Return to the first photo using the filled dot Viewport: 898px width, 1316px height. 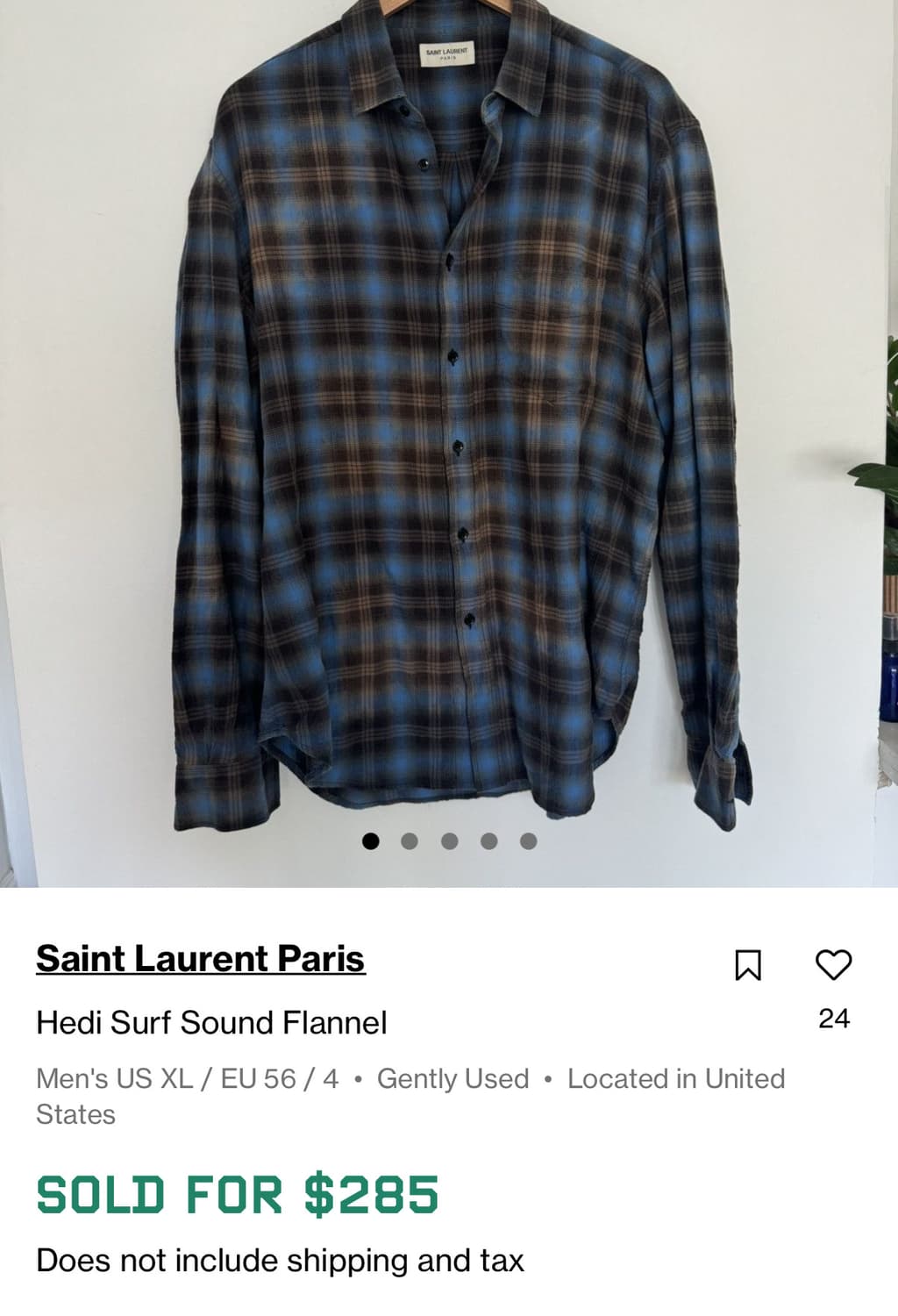[369, 840]
